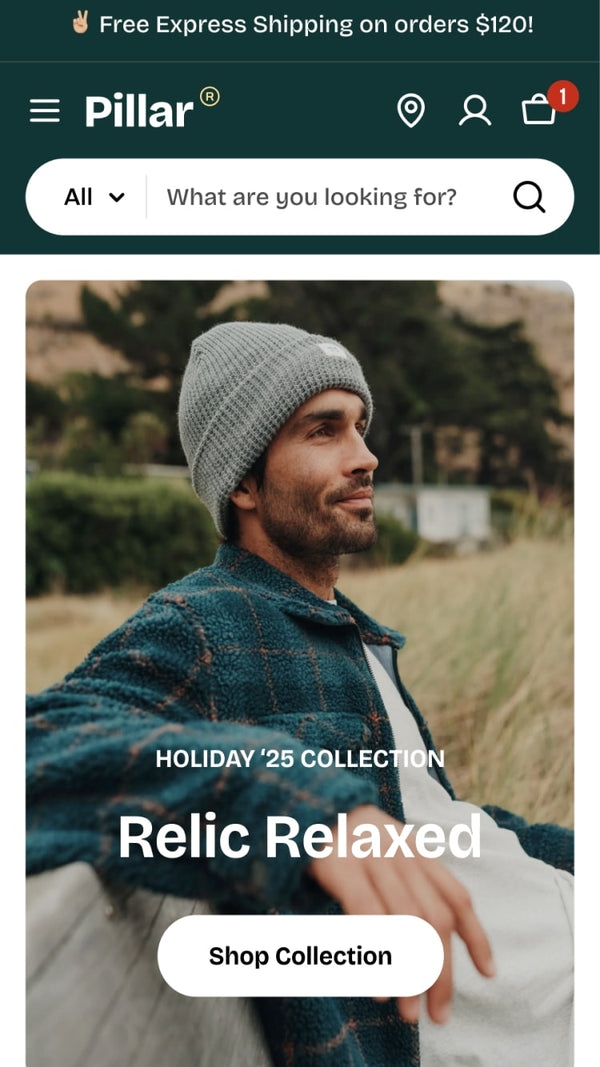Open the Relic Relaxed holiday banner

tap(300, 600)
